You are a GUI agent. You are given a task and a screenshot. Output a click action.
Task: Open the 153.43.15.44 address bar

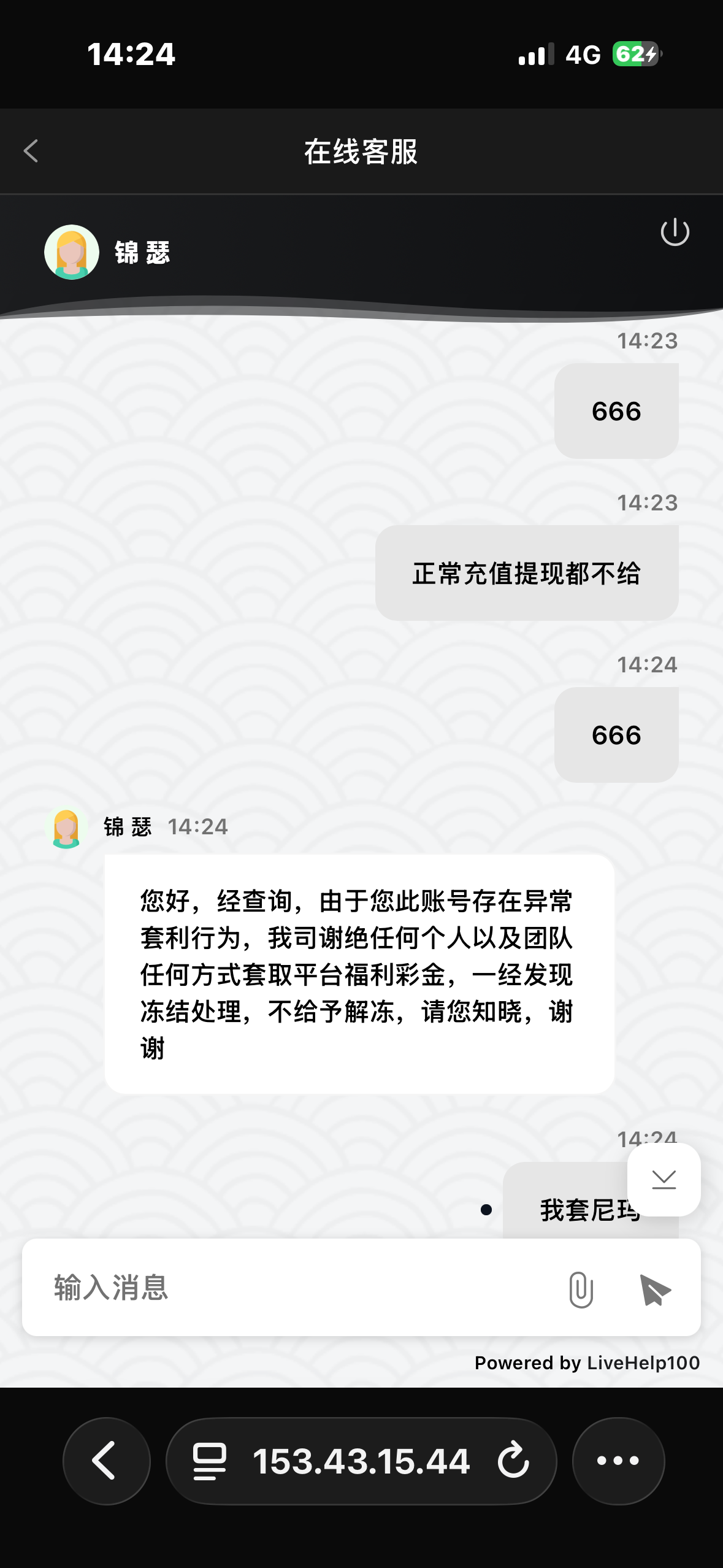click(x=361, y=1461)
